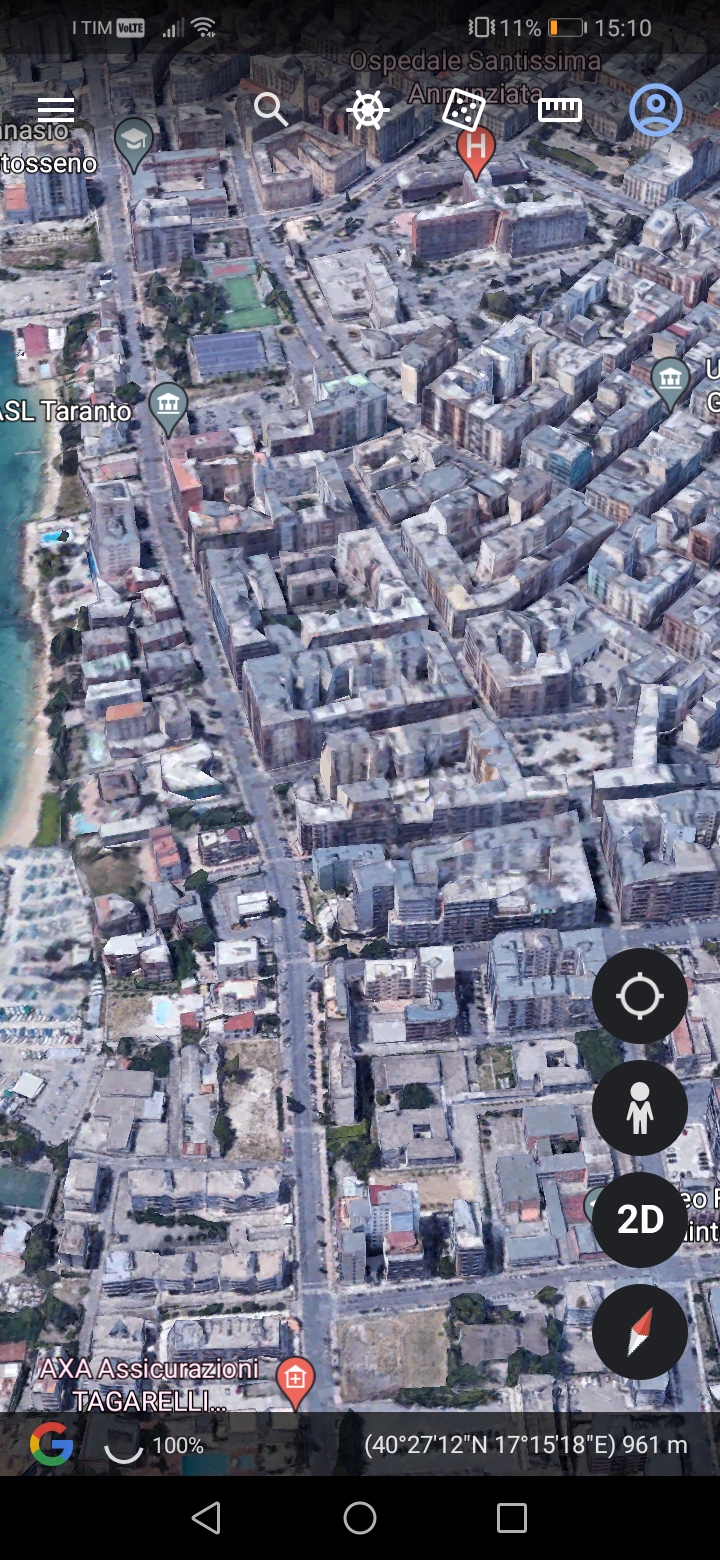Select ASL Taranto place marker
The image size is (720, 1560).
(168, 406)
